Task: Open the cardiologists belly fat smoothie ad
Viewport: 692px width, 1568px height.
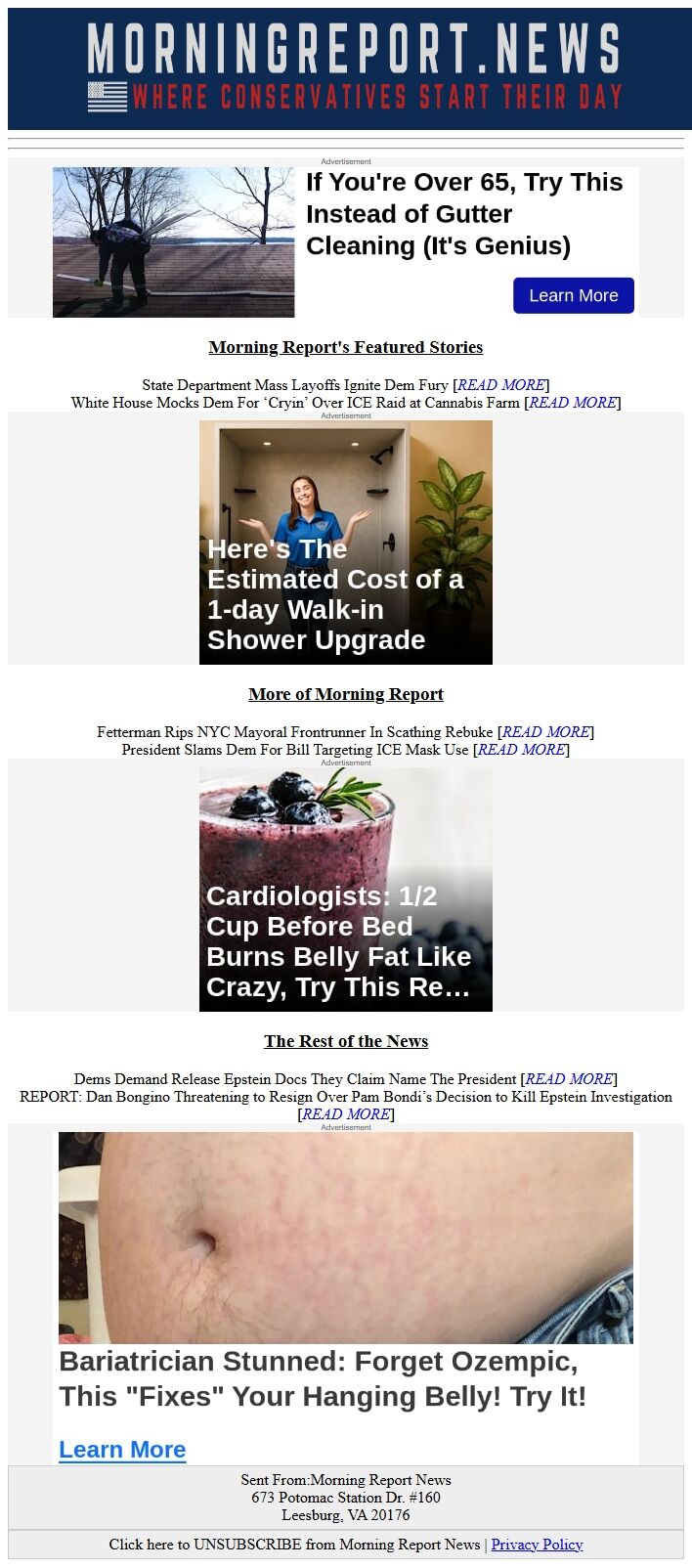Action: click(345, 889)
